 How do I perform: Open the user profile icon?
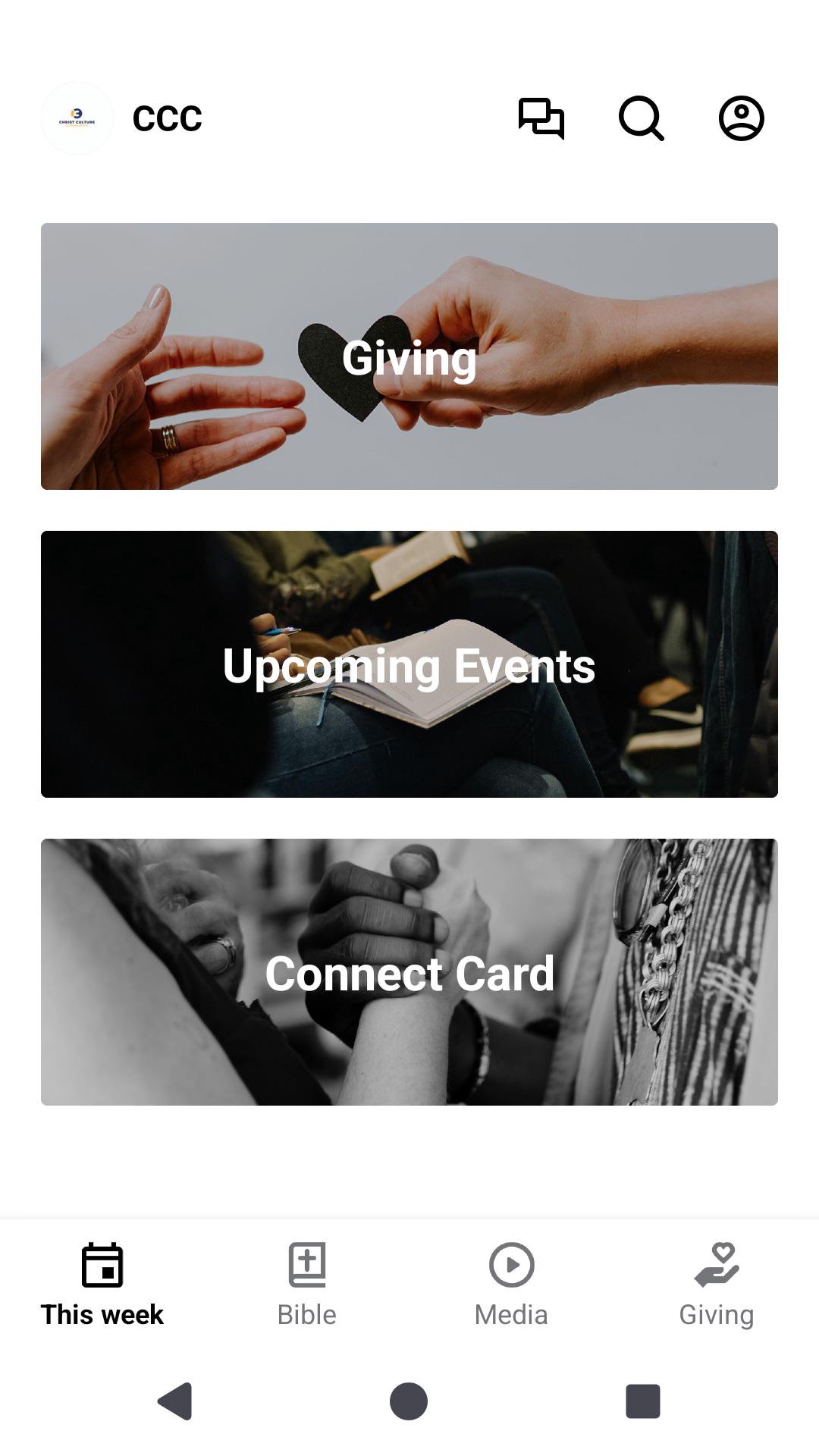(741, 118)
